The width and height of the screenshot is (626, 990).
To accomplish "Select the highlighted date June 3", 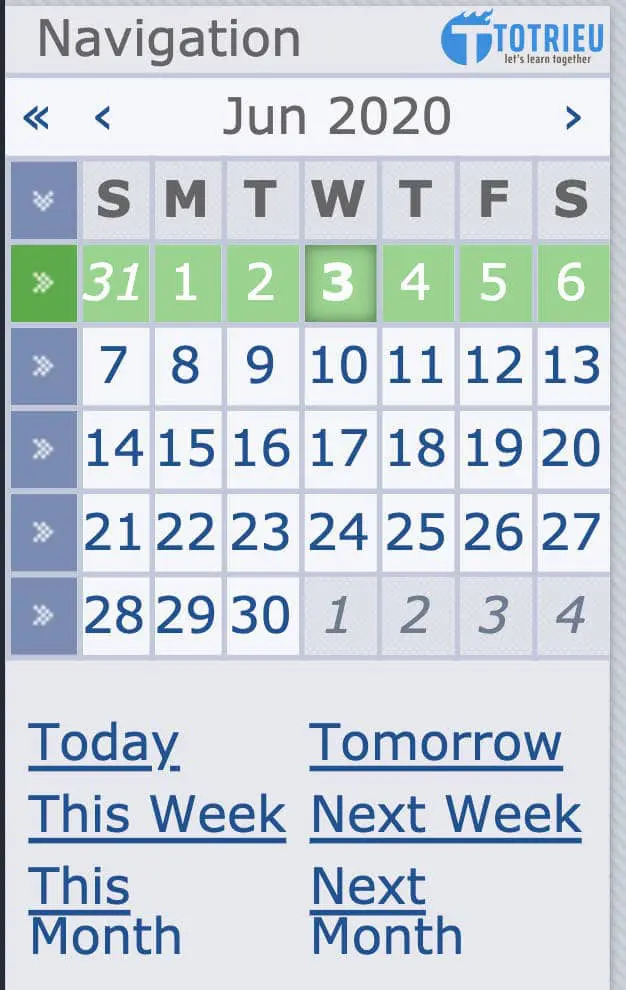I will pyautogui.click(x=340, y=283).
